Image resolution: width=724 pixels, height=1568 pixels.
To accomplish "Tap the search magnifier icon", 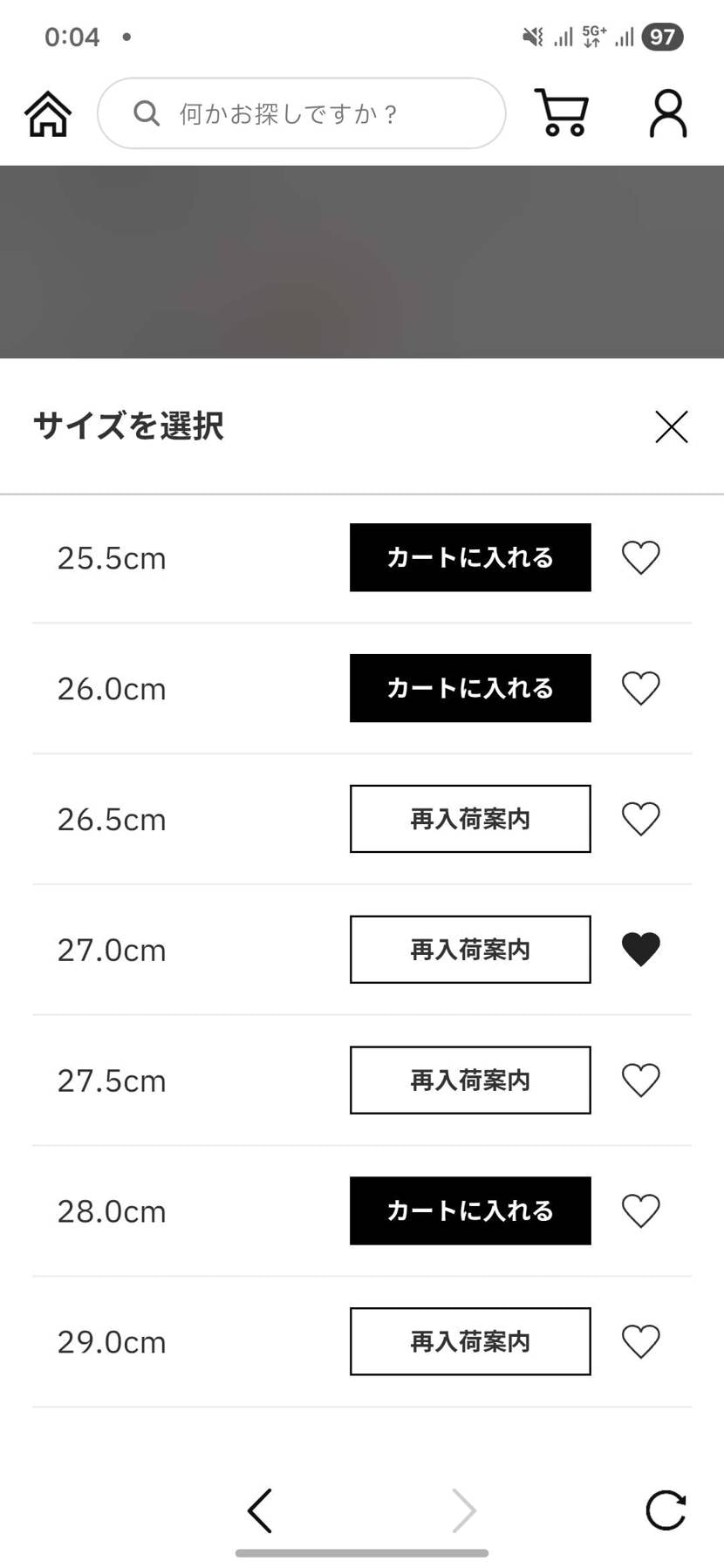I will pyautogui.click(x=146, y=112).
